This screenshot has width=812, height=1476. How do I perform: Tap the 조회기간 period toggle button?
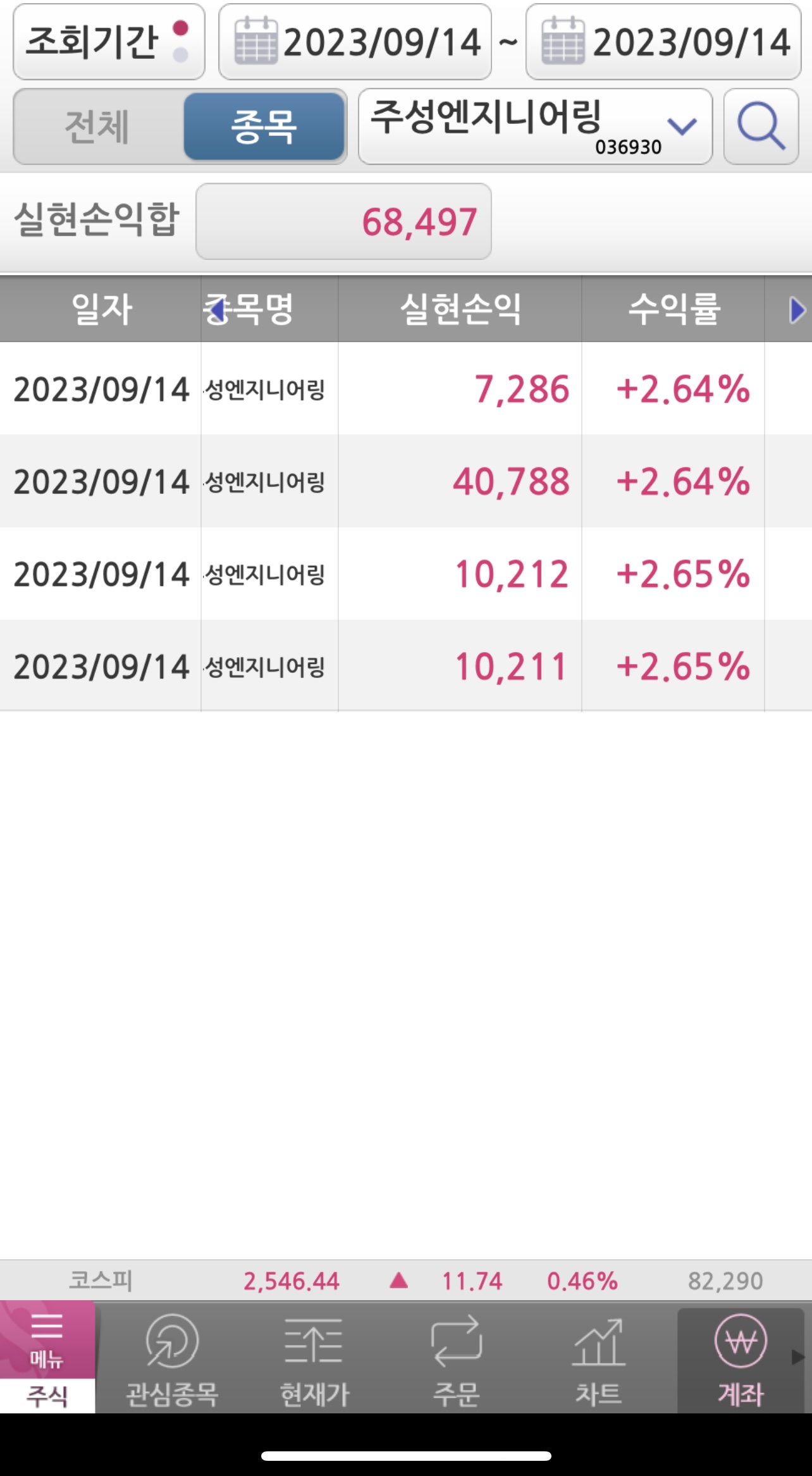(109, 42)
